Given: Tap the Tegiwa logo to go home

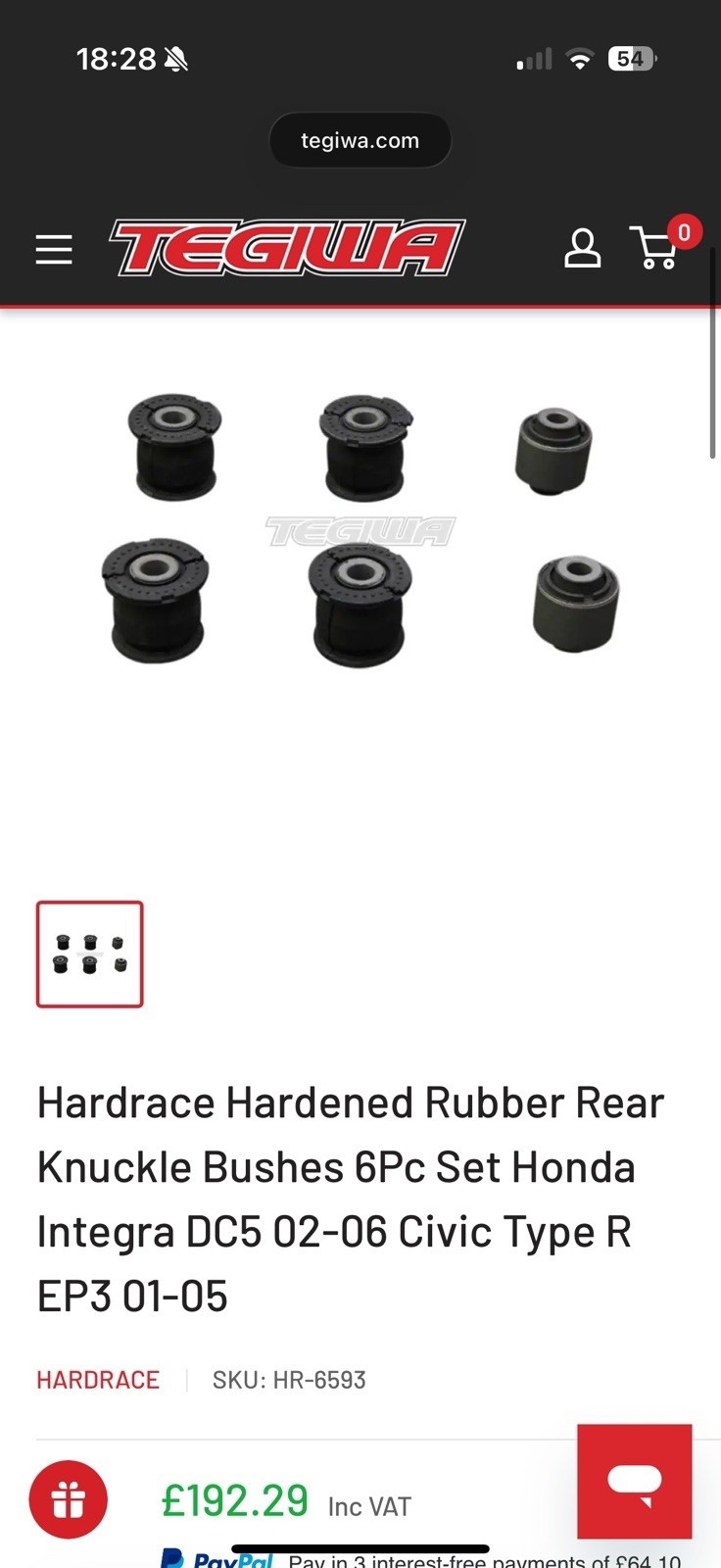Looking at the screenshot, I should [287, 247].
